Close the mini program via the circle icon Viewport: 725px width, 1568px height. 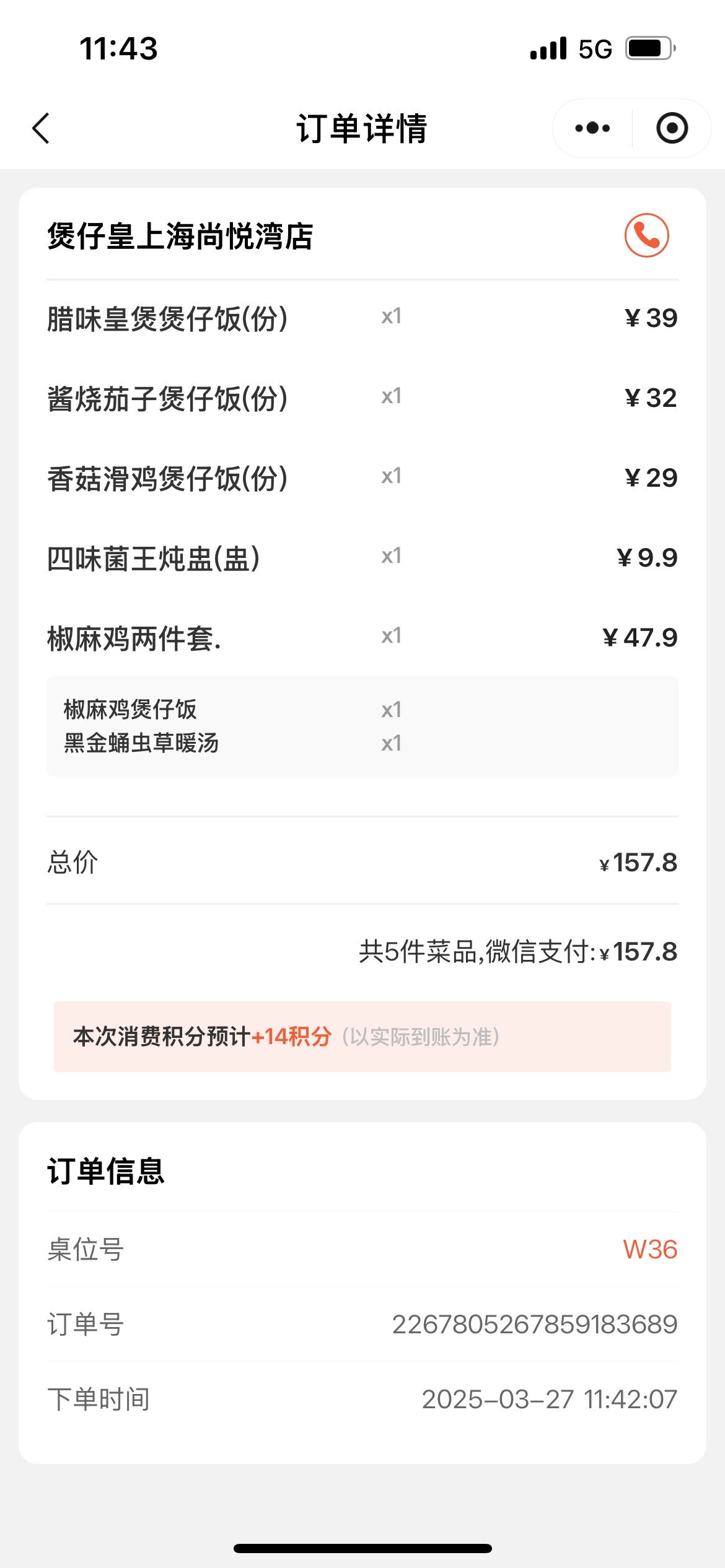click(672, 128)
